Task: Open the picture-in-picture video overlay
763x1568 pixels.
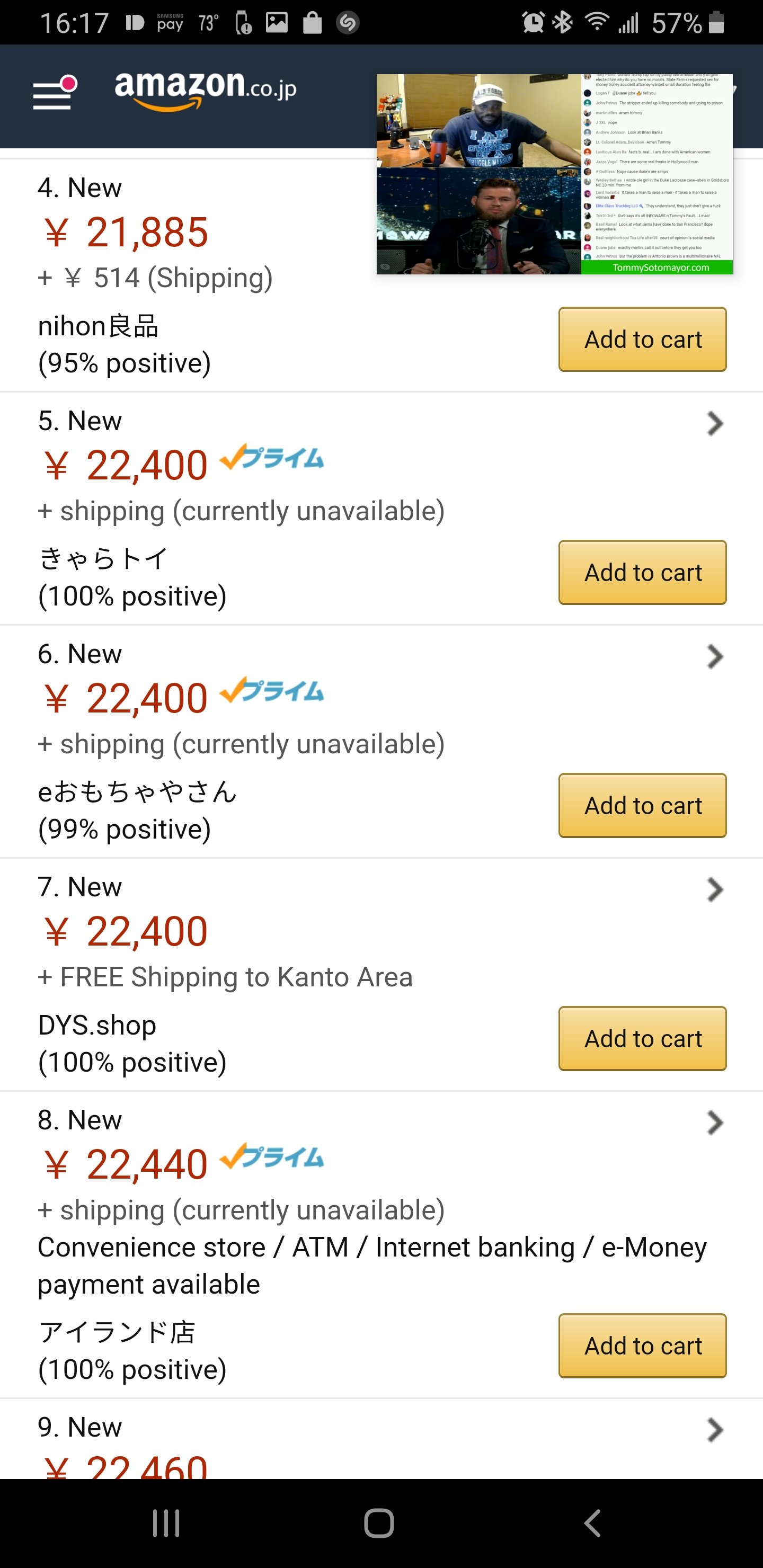Action: [x=555, y=174]
